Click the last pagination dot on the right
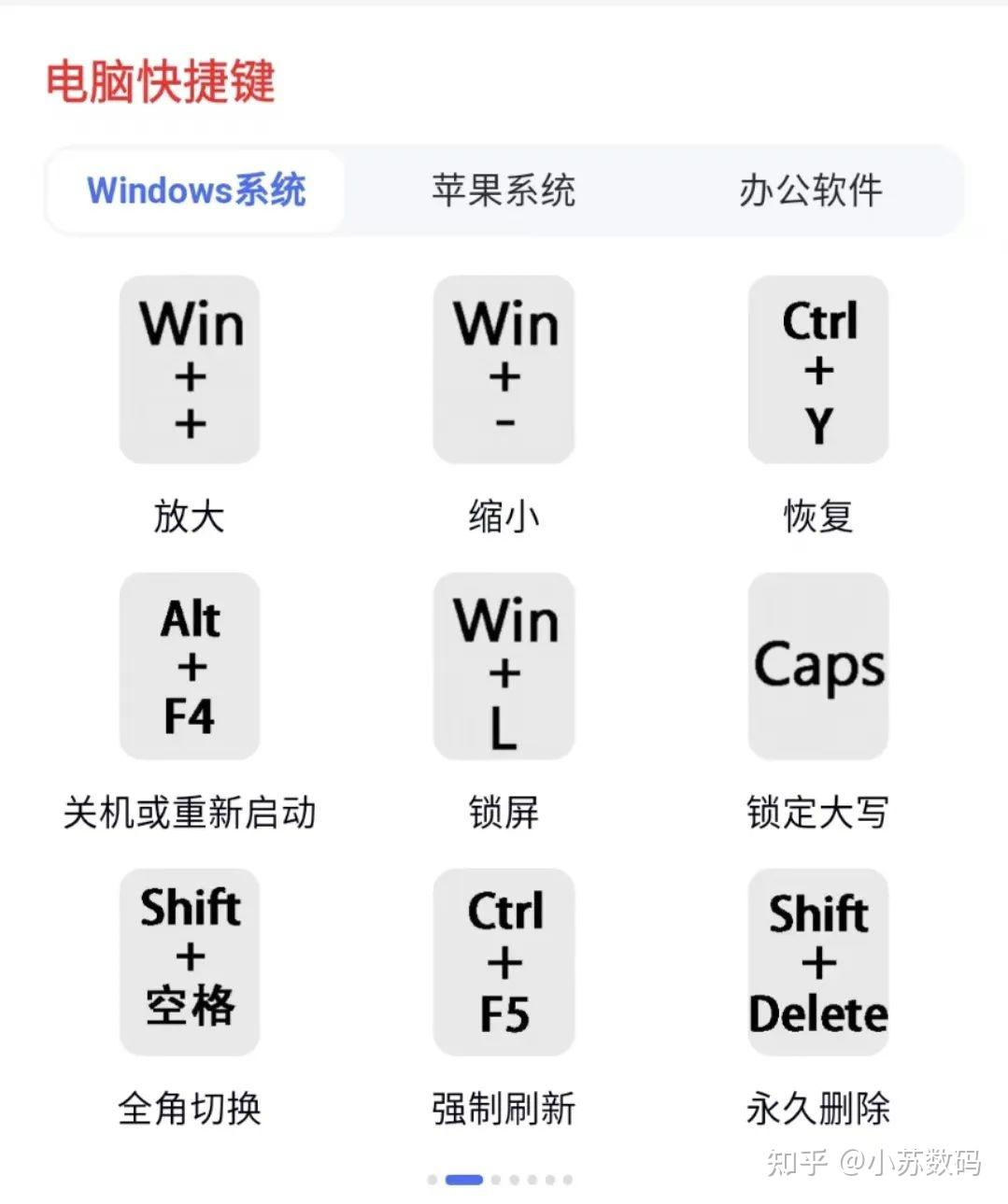The height and width of the screenshot is (1204, 1008). (x=567, y=1181)
